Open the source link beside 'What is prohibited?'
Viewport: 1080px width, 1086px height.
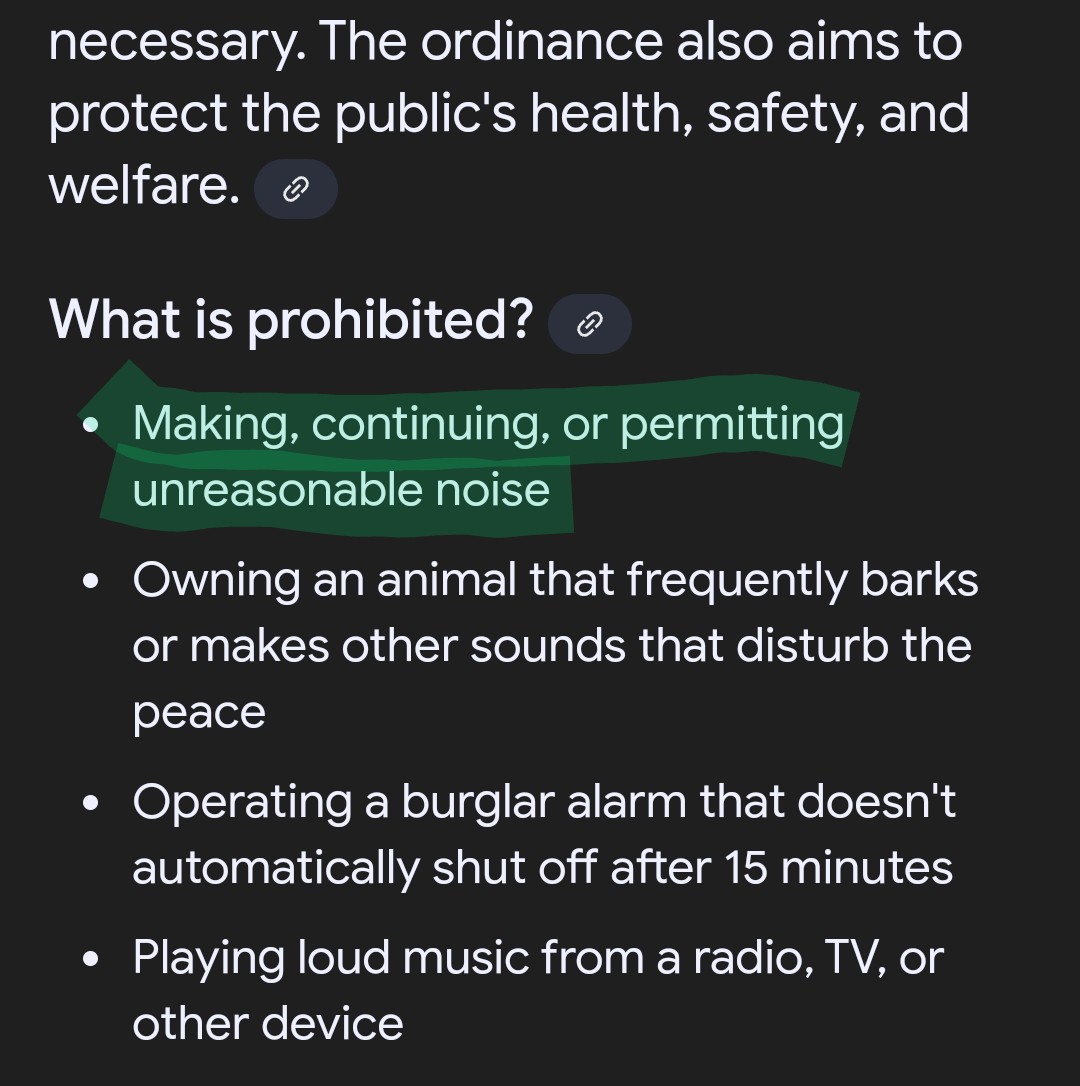click(x=590, y=324)
